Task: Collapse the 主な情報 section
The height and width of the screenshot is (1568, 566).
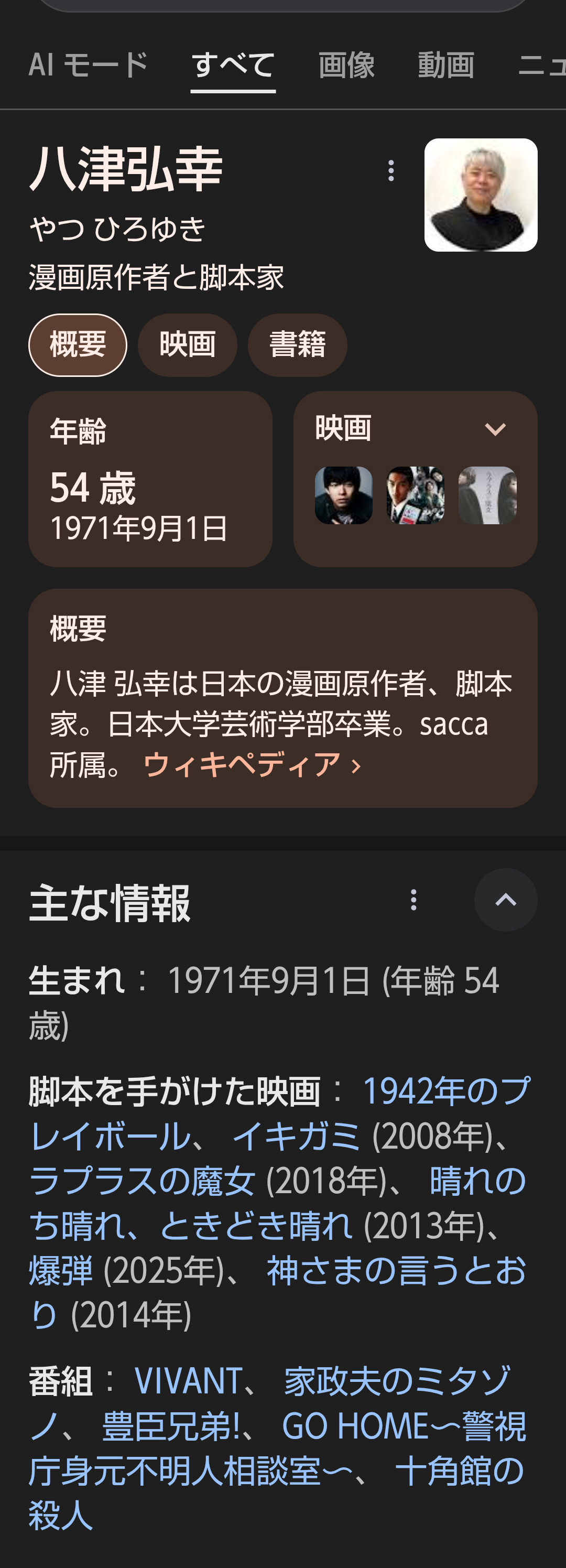Action: coord(505,900)
